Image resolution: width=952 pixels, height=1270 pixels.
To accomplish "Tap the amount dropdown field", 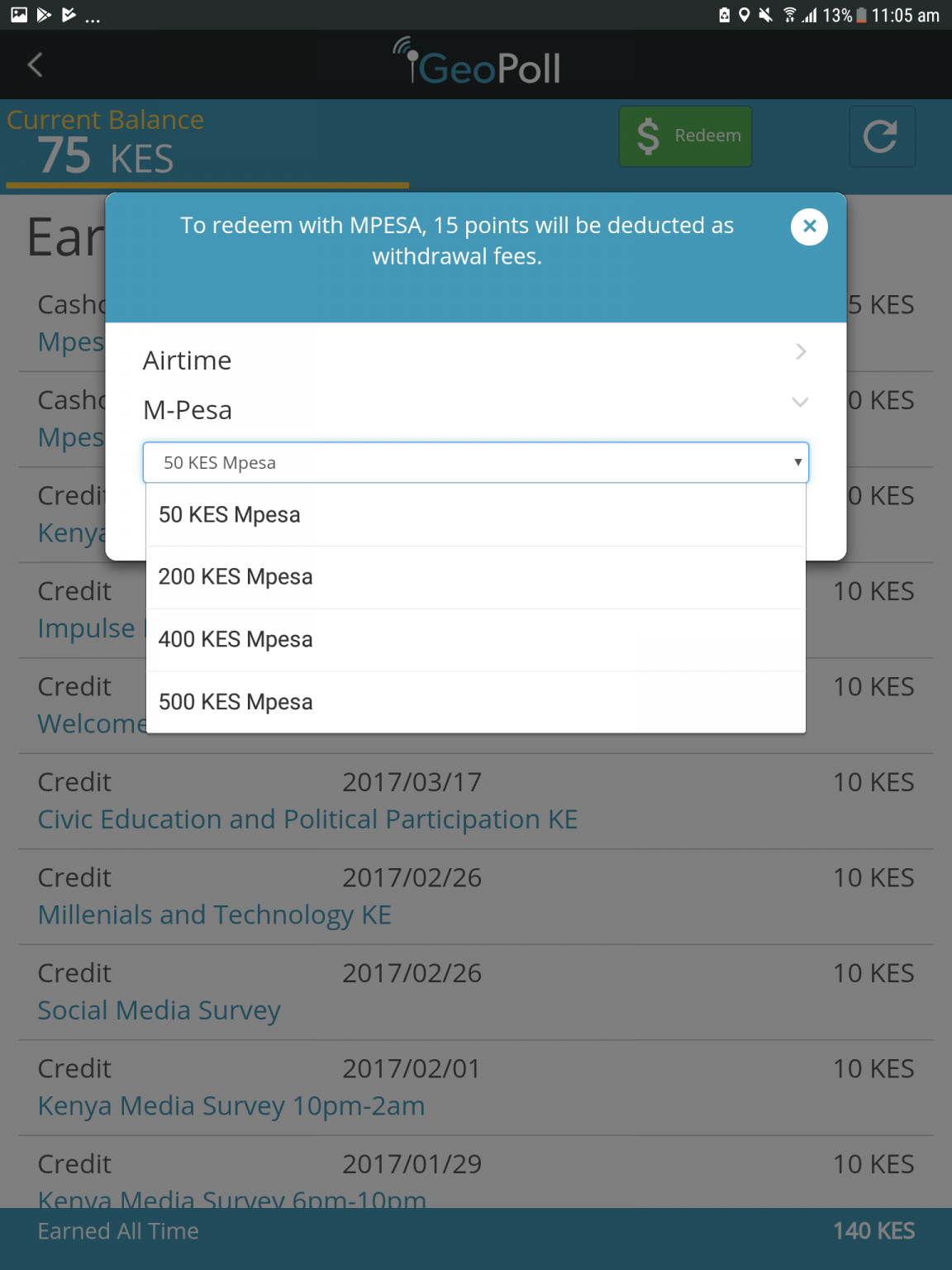I will (475, 463).
